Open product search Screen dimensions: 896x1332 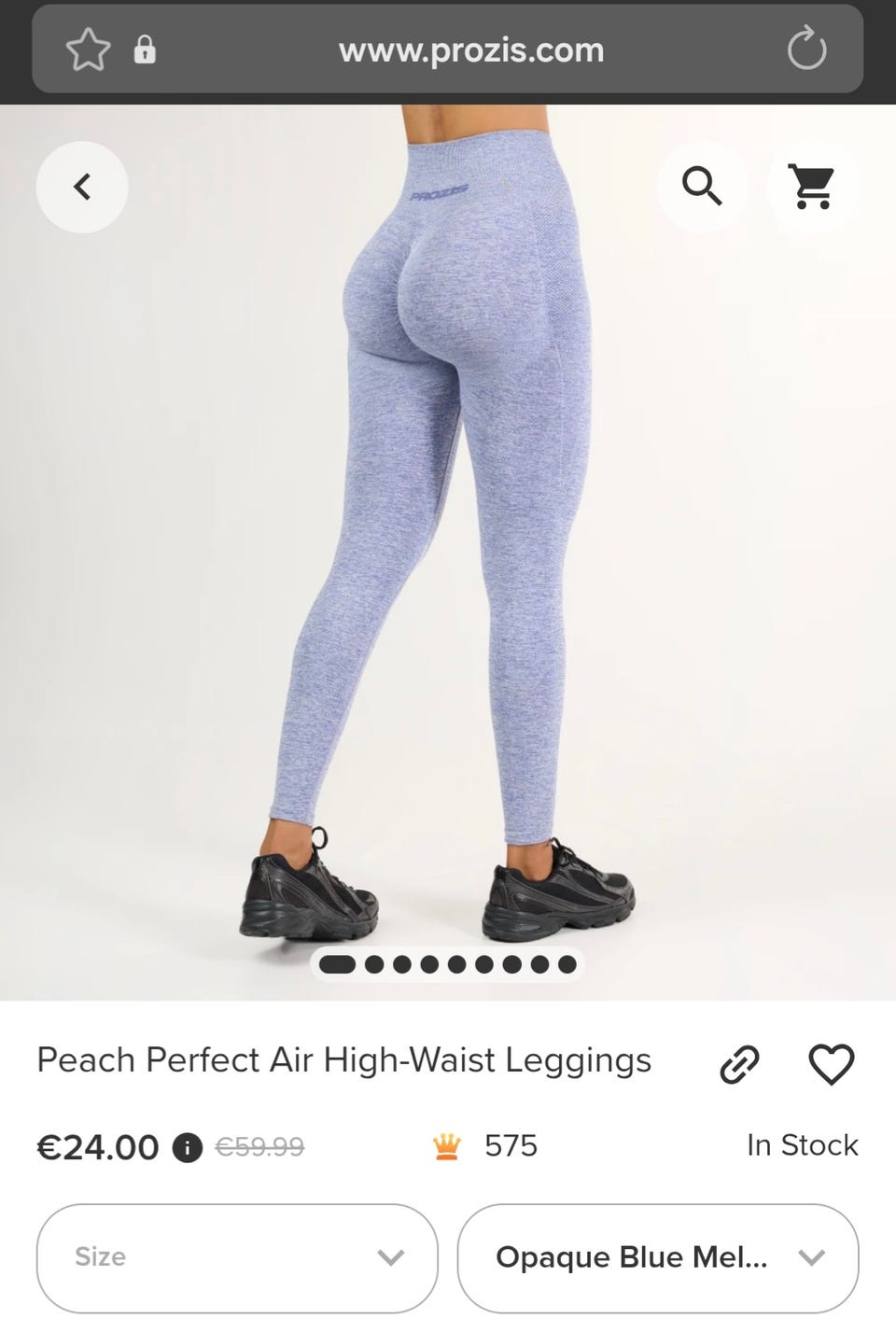(702, 187)
